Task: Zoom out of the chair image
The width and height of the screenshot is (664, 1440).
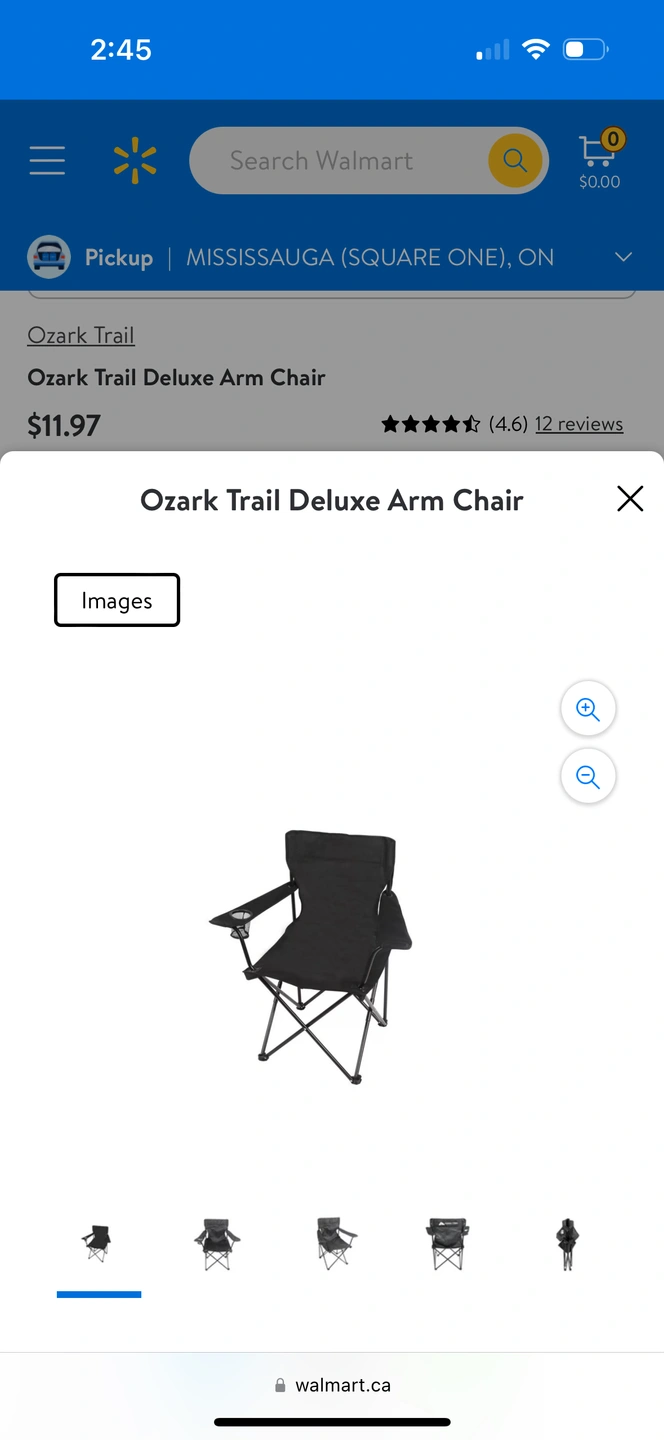Action: (x=588, y=776)
